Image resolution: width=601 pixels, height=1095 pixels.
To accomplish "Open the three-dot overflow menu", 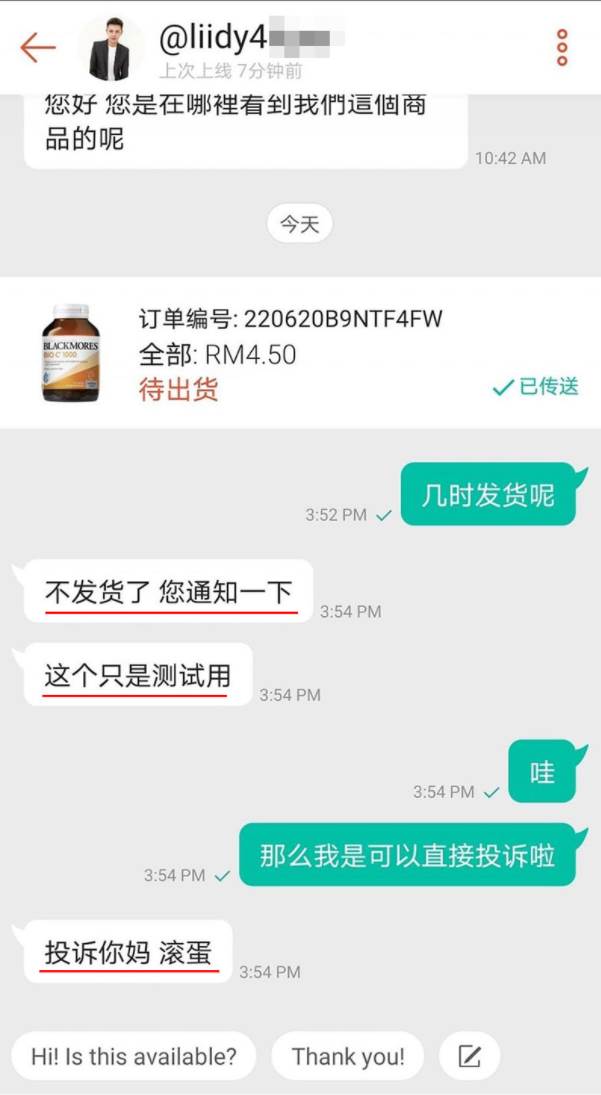I will click(x=562, y=47).
